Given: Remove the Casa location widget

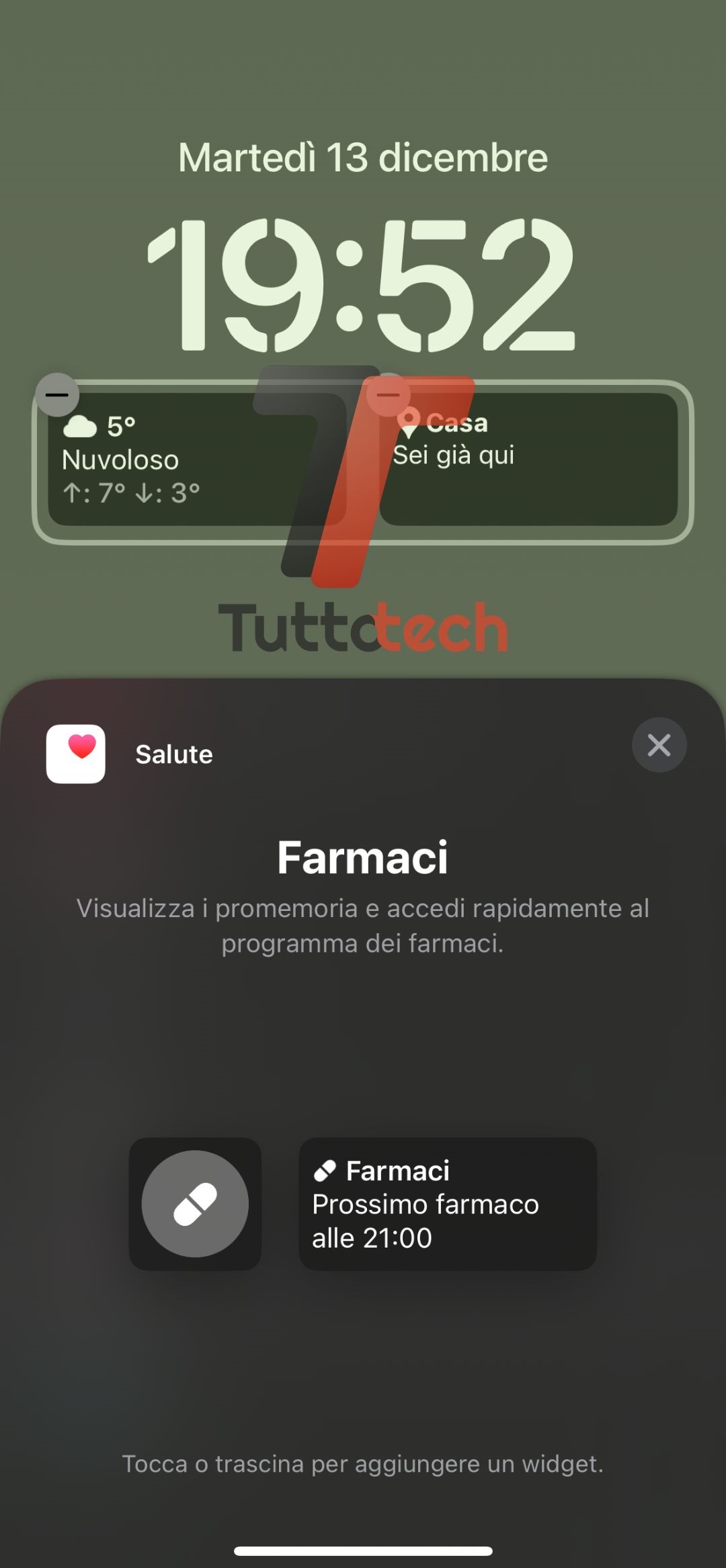Looking at the screenshot, I should click(388, 395).
